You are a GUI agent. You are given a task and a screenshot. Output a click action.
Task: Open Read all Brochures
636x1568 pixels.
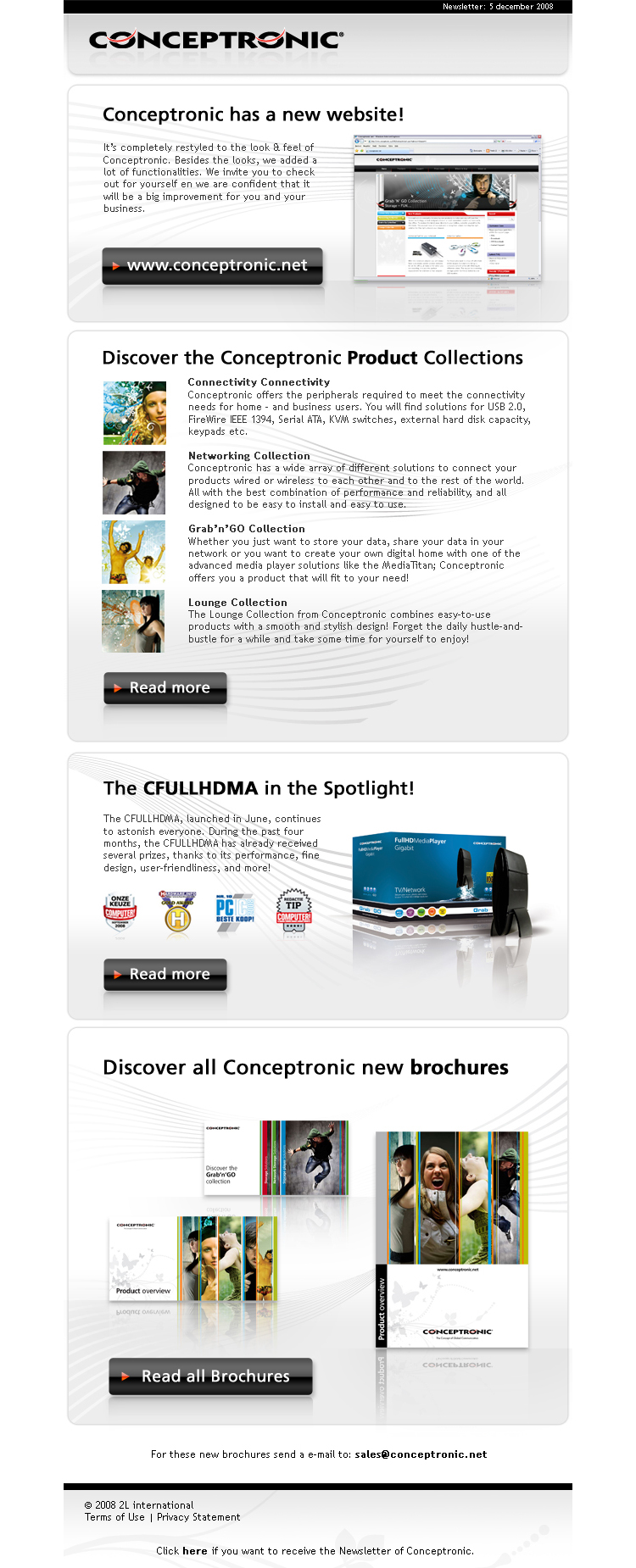click(211, 1376)
